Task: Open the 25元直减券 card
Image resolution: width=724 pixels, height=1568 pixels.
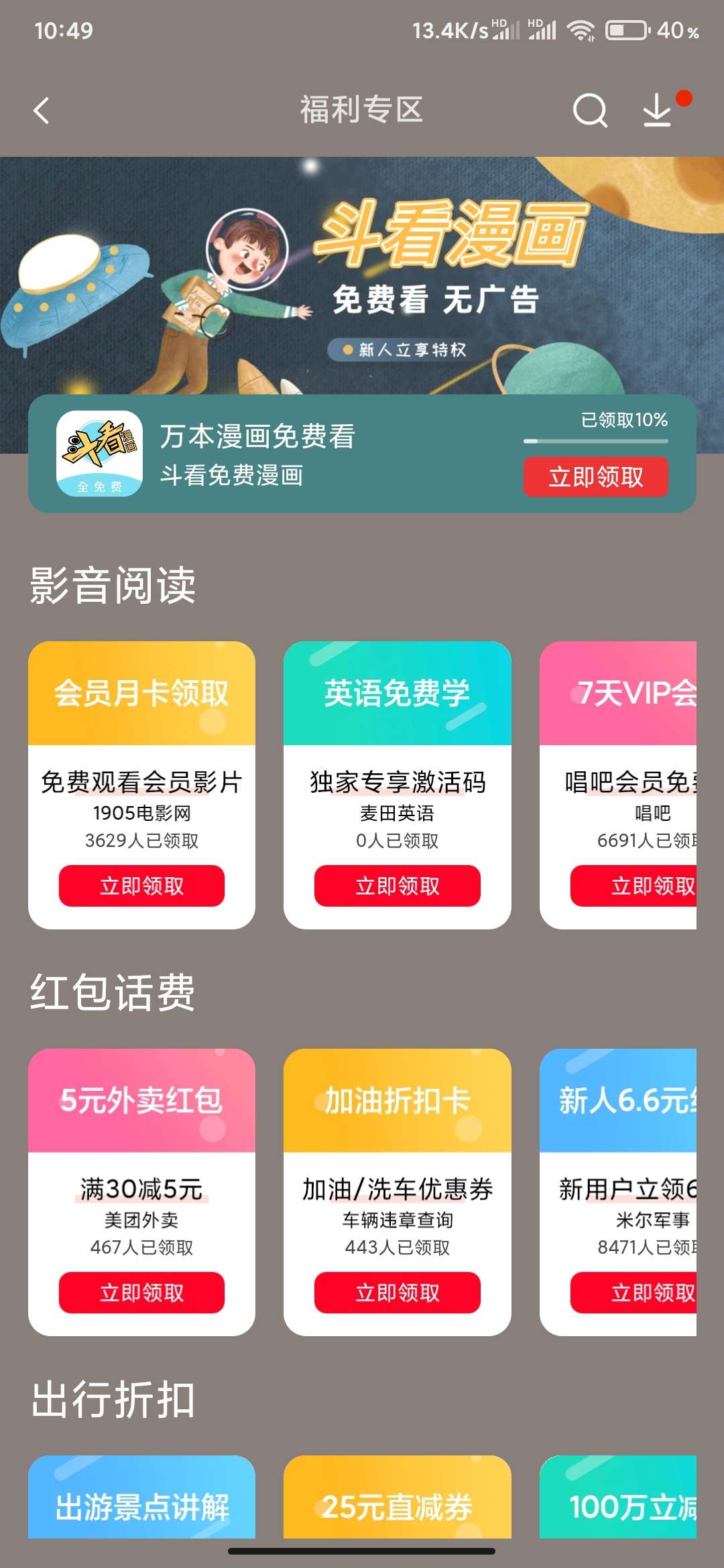Action: click(397, 1501)
